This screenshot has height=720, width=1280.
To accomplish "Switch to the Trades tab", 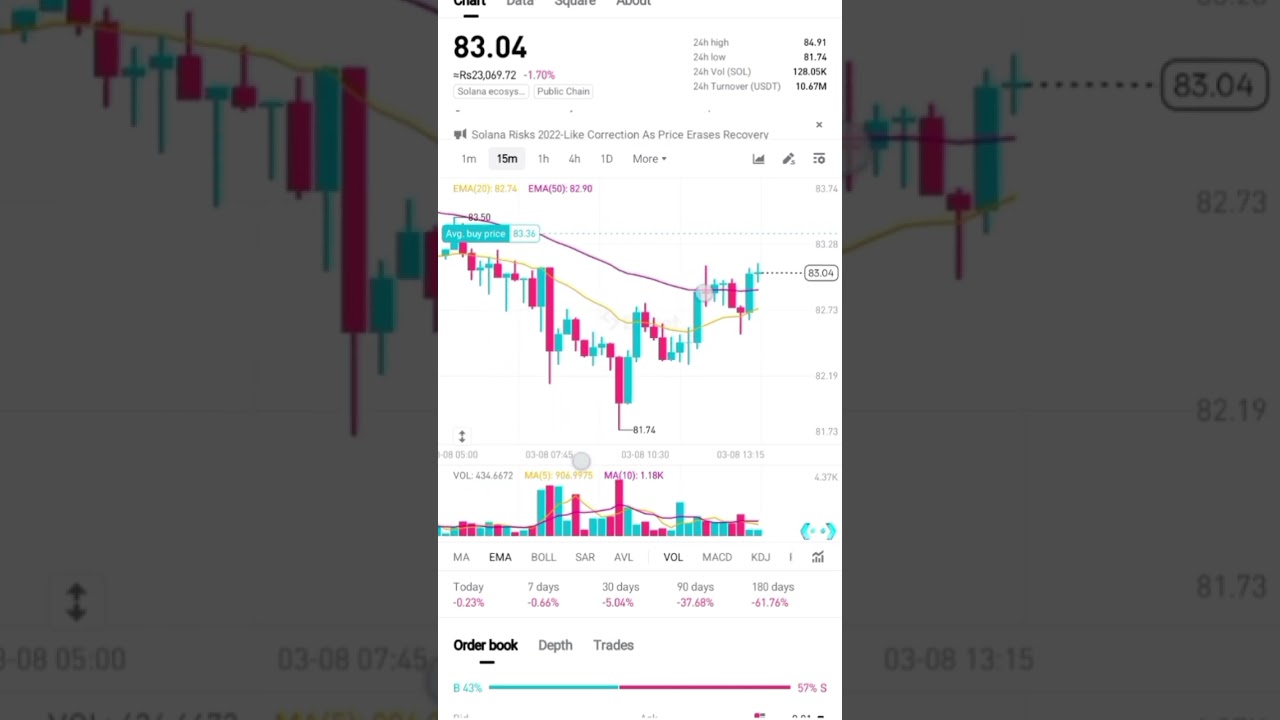I will click(x=613, y=645).
